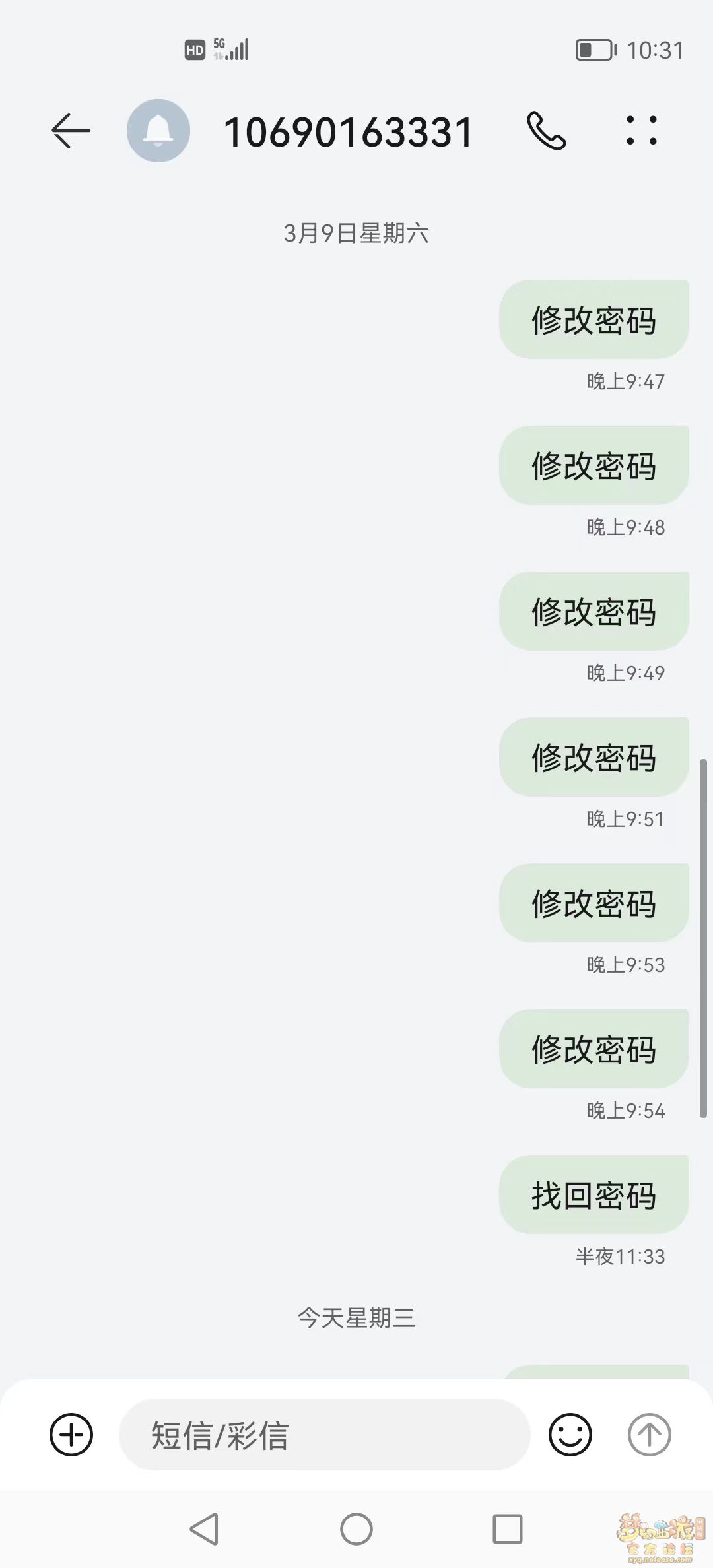Focus the 短信/彩信 message field
This screenshot has height=1568, width=713.
click(x=324, y=1435)
